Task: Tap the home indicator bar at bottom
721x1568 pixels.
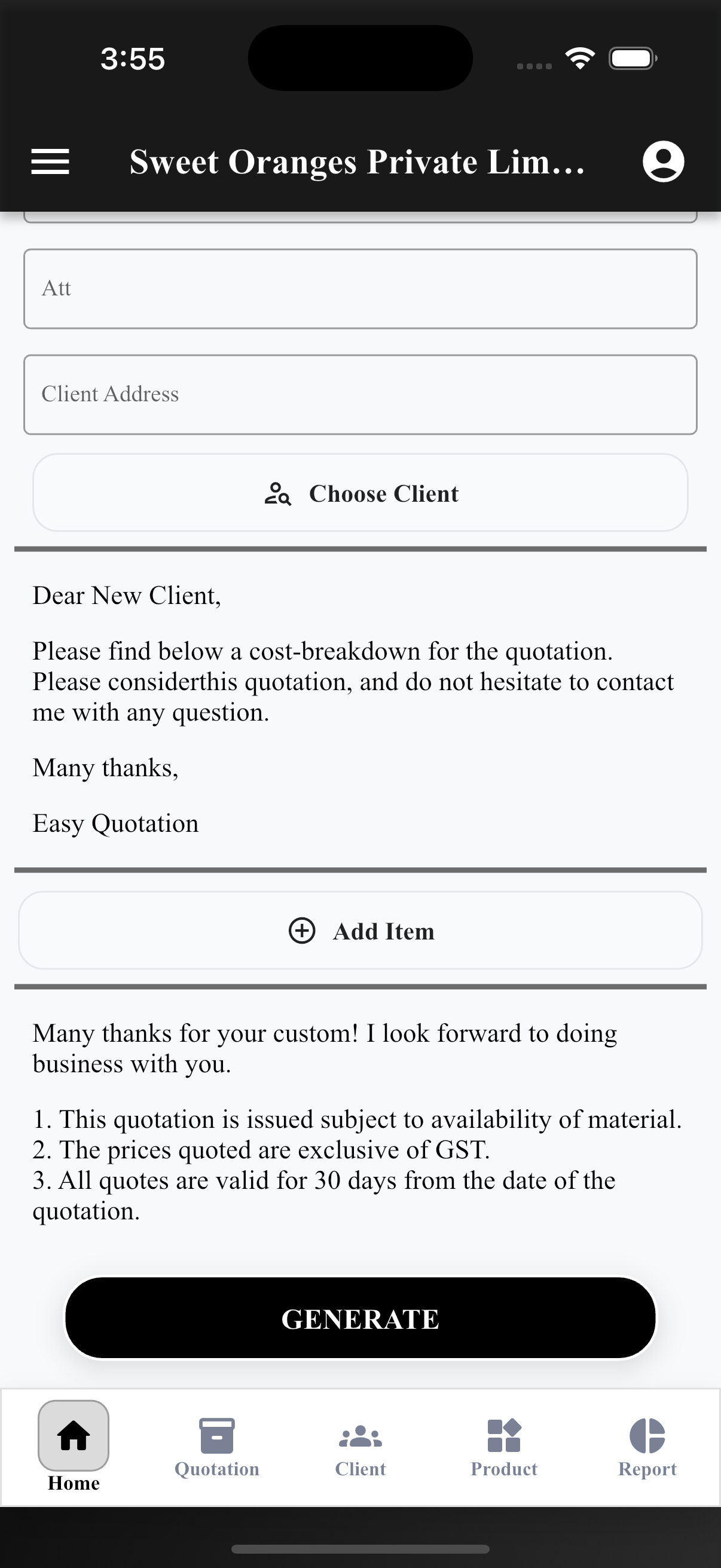Action: pos(360,1548)
